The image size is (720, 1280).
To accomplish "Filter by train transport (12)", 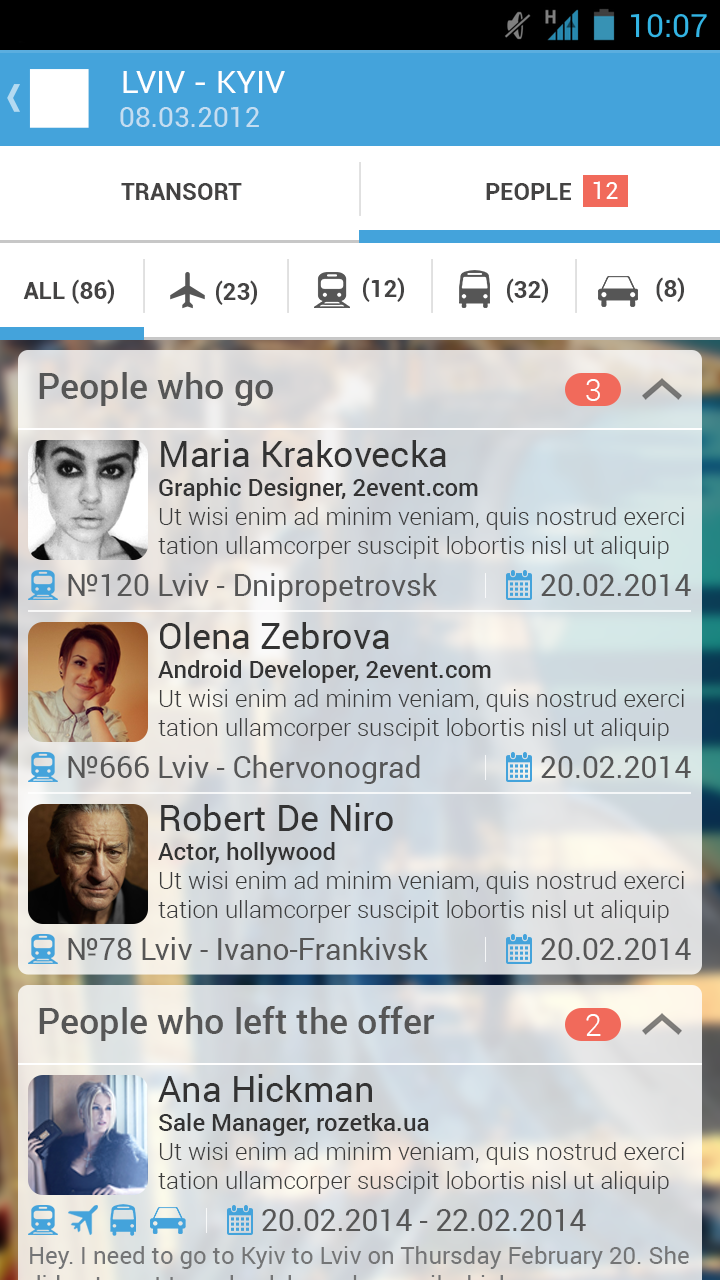I will [x=360, y=291].
